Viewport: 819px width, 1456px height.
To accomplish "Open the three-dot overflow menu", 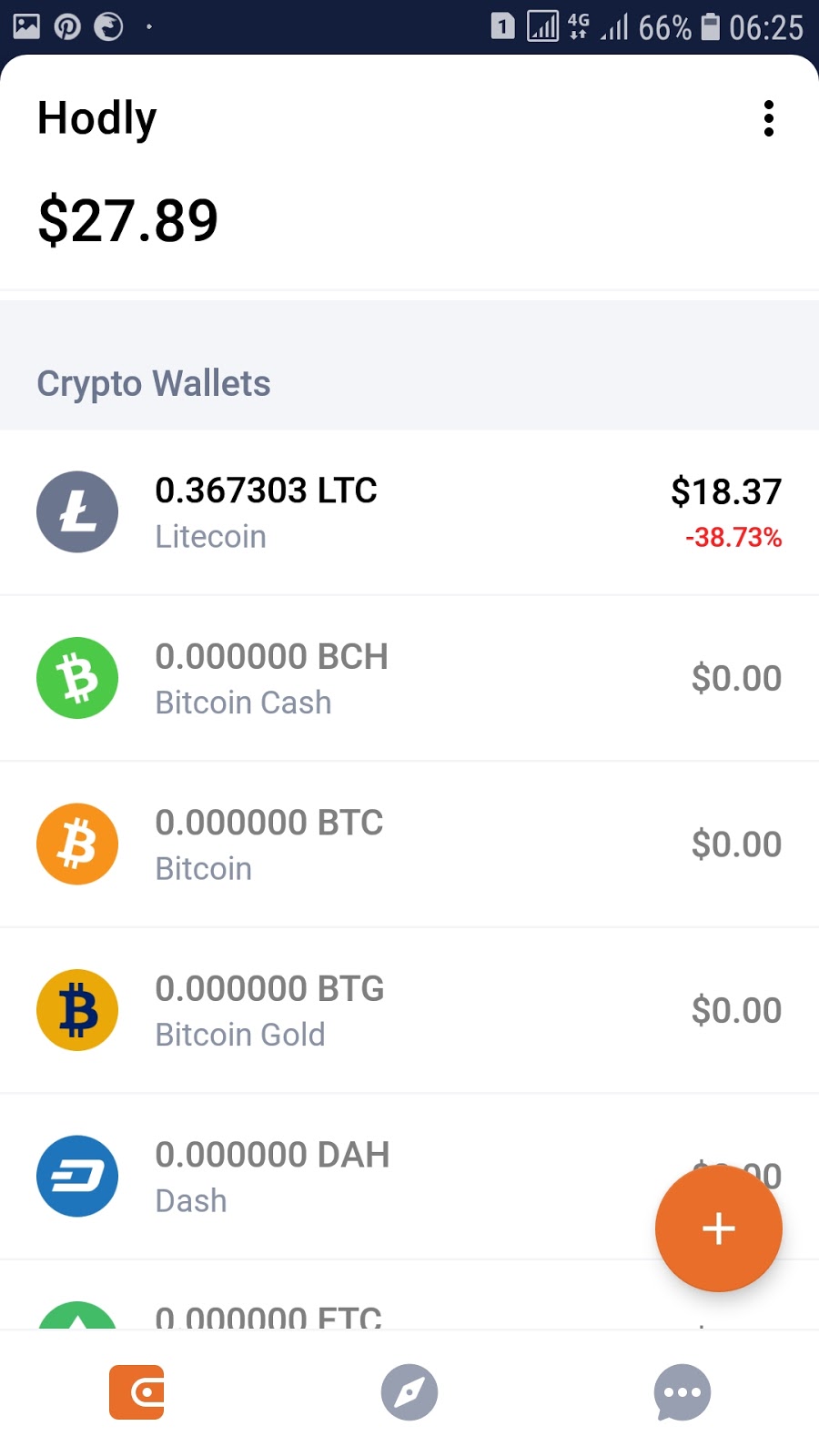I will point(769,118).
